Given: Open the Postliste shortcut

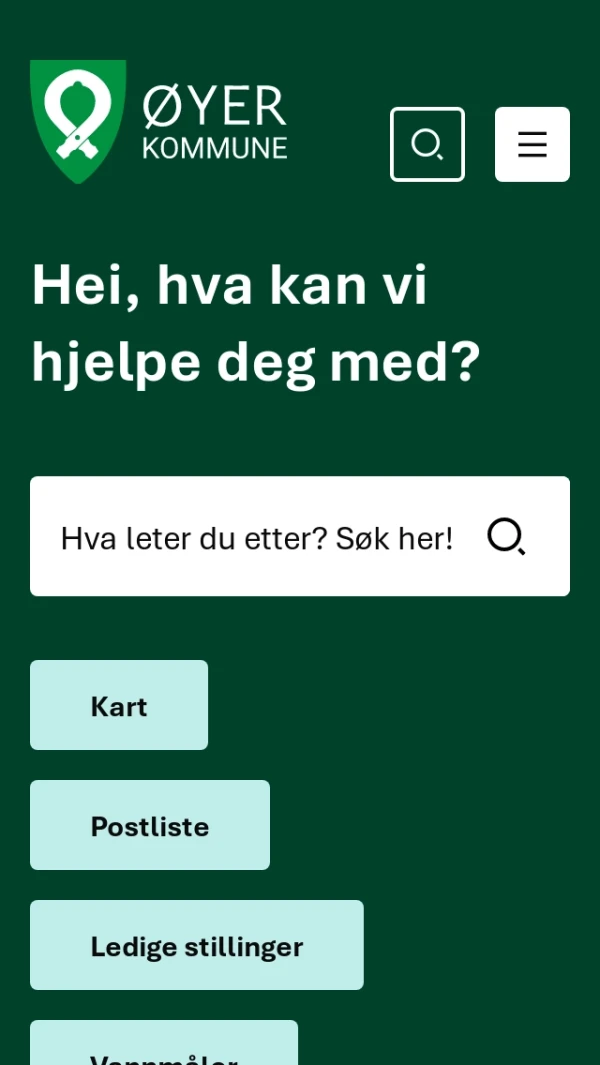Looking at the screenshot, I should tap(150, 826).
